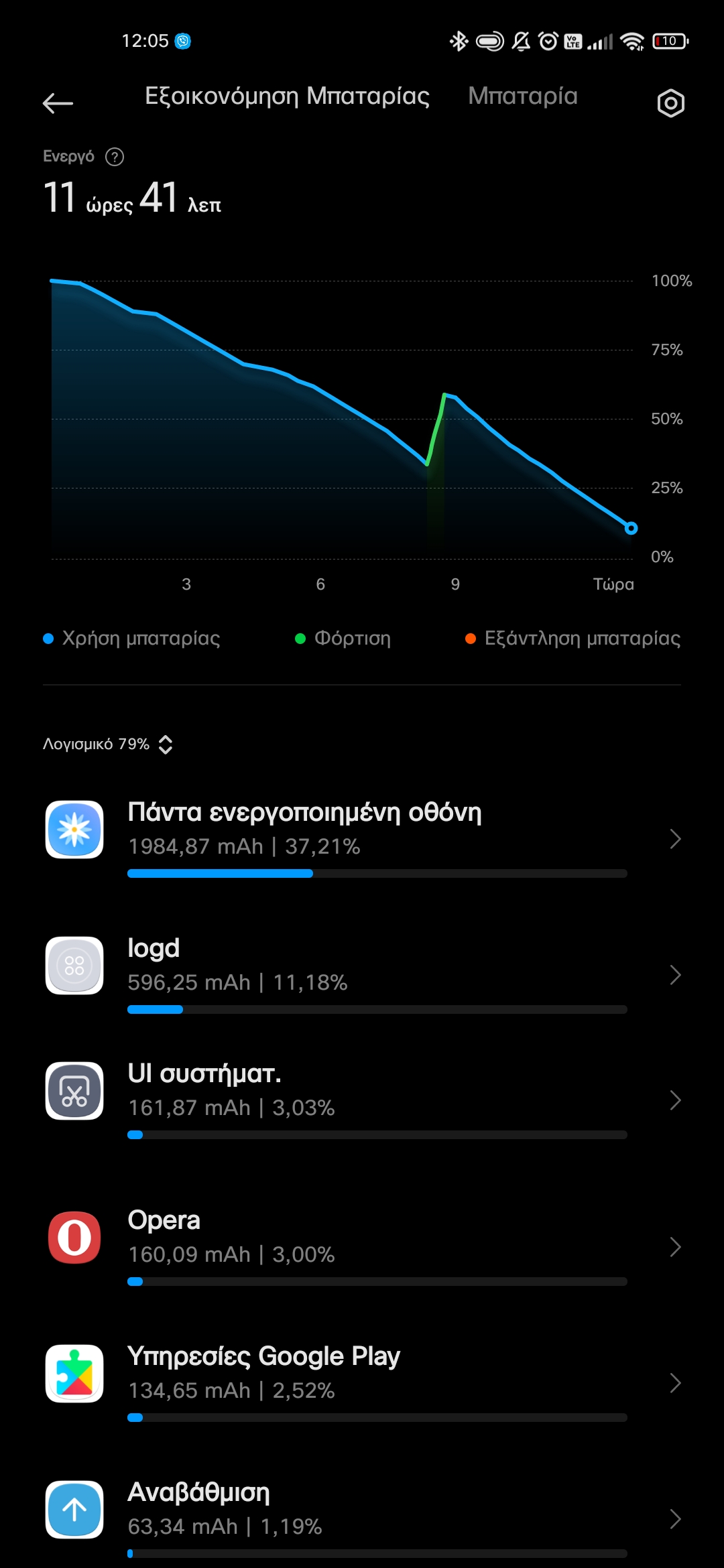The image size is (724, 1568).
Task: View UI συστήματ. battery usage
Action: pyautogui.click(x=362, y=1099)
